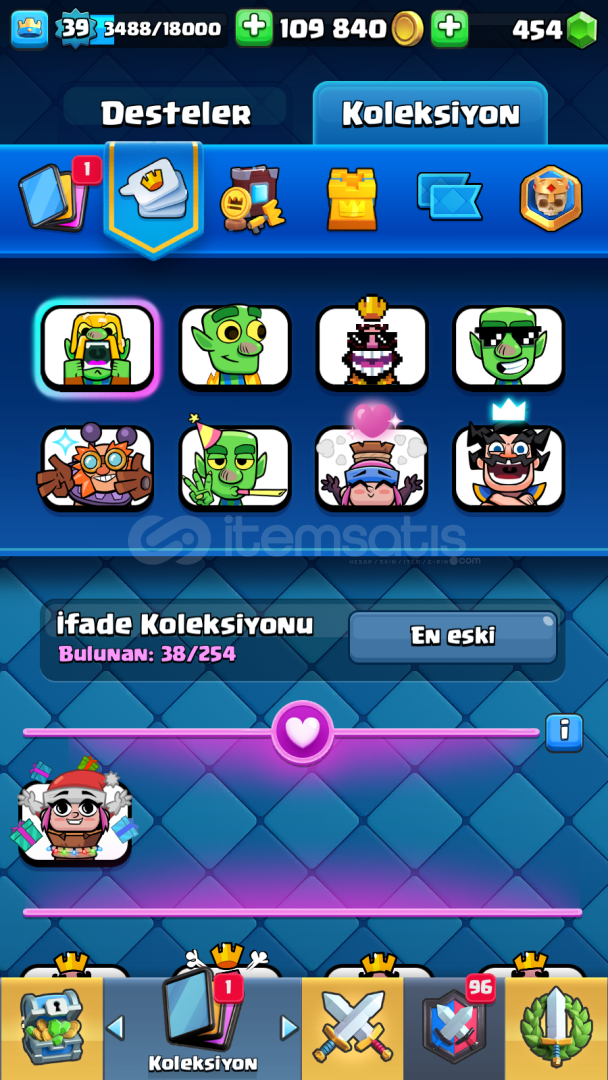Open the banners collection tab

pyautogui.click(x=450, y=196)
